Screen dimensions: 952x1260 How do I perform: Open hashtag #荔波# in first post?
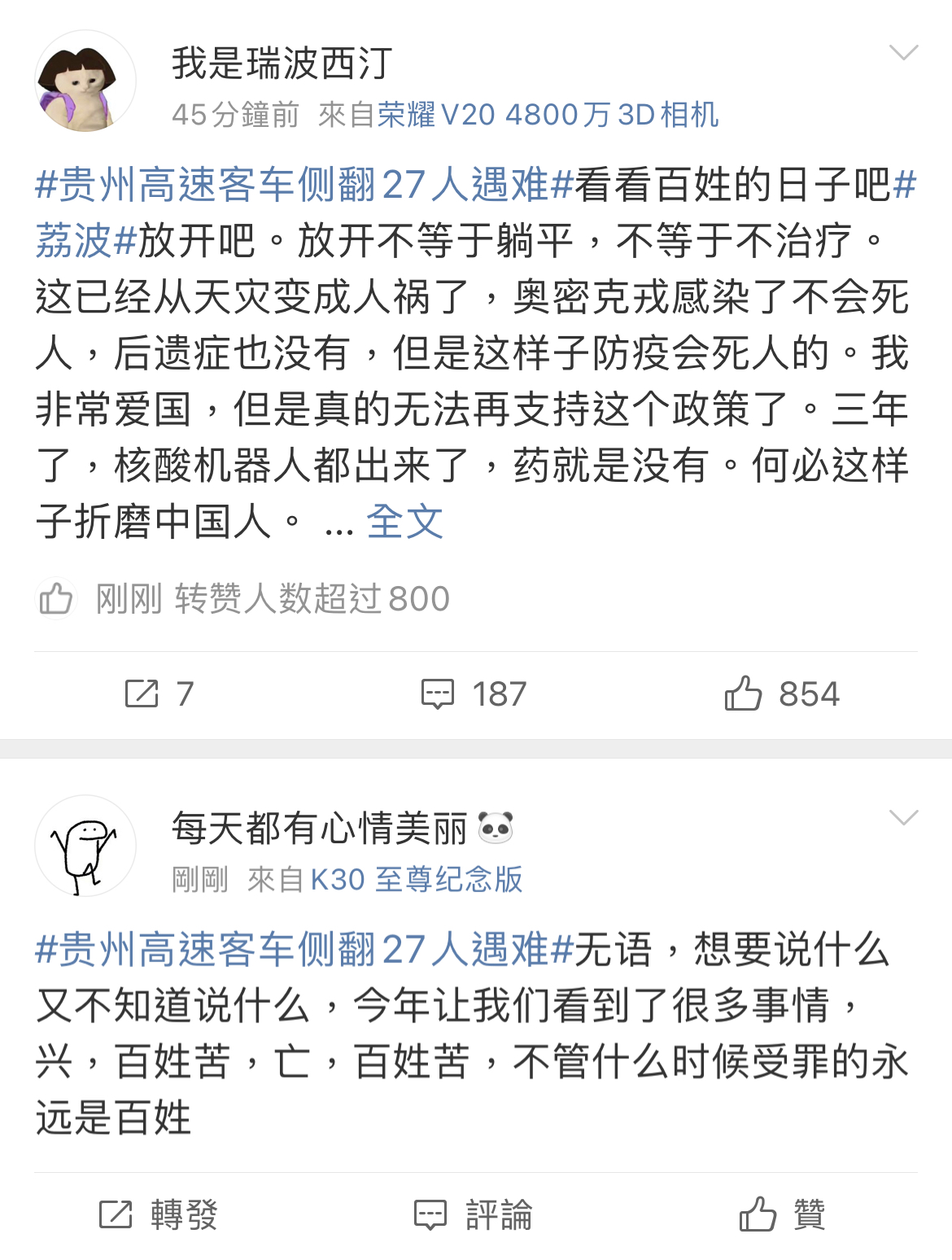[85, 241]
